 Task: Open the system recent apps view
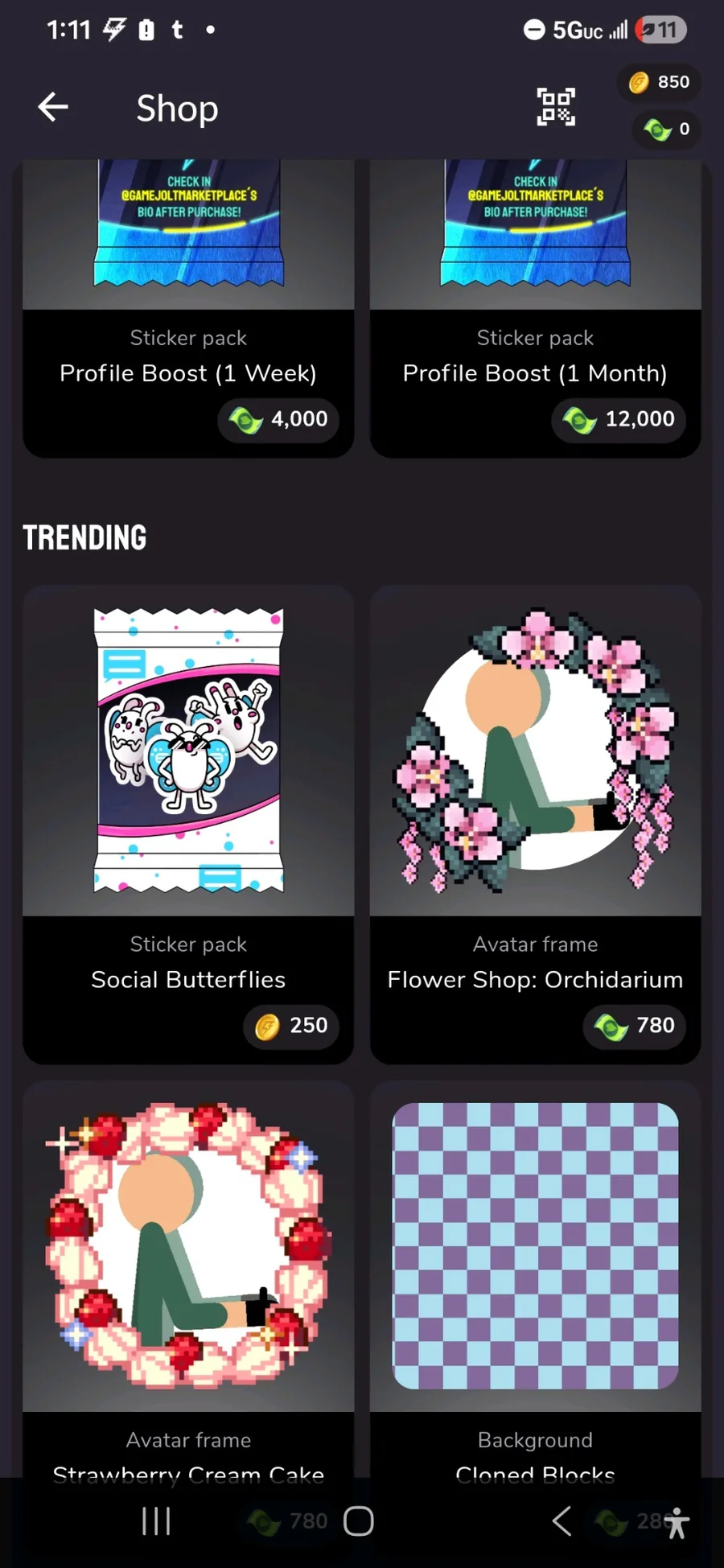(156, 1521)
